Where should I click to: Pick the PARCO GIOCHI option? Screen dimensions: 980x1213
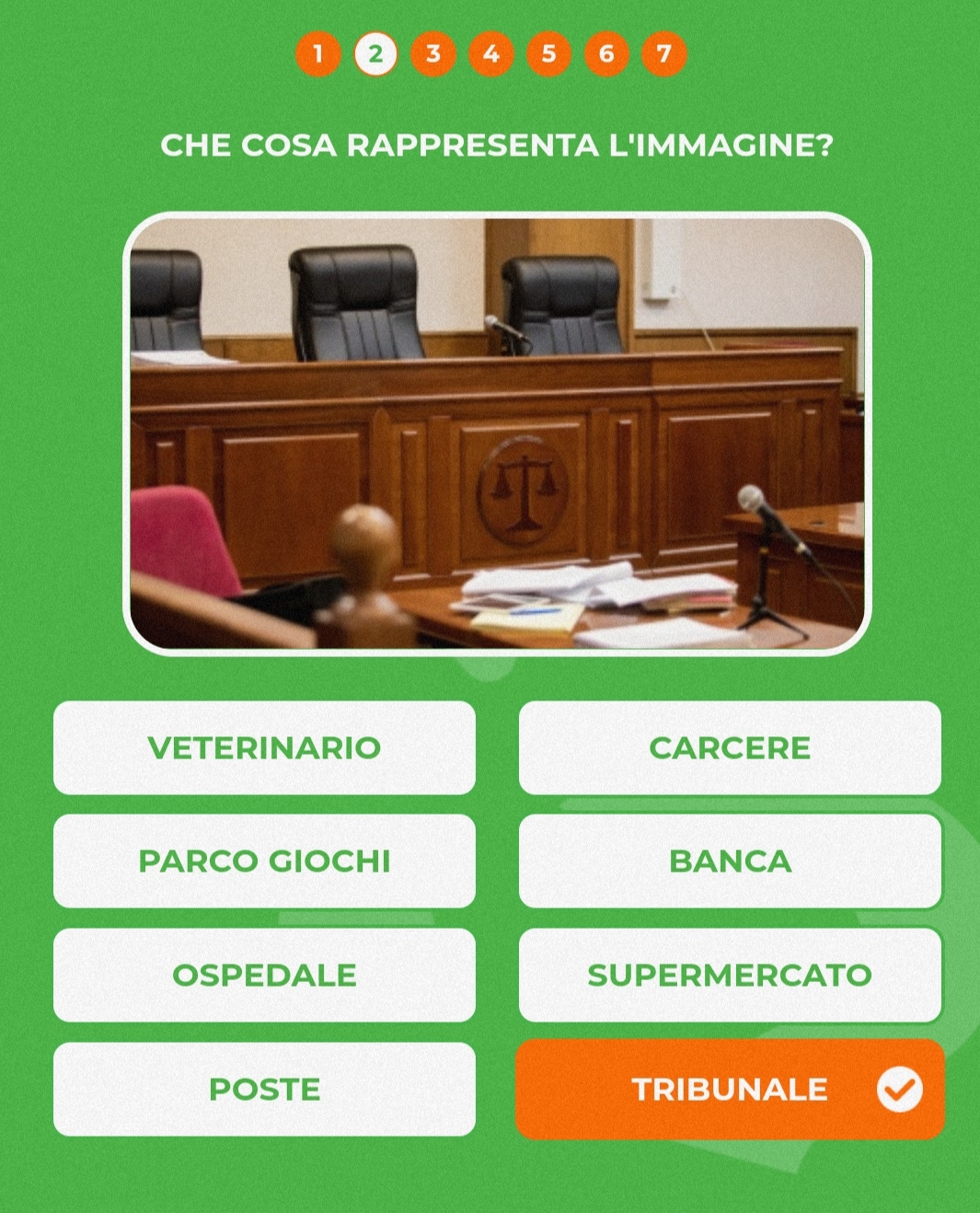coord(264,861)
